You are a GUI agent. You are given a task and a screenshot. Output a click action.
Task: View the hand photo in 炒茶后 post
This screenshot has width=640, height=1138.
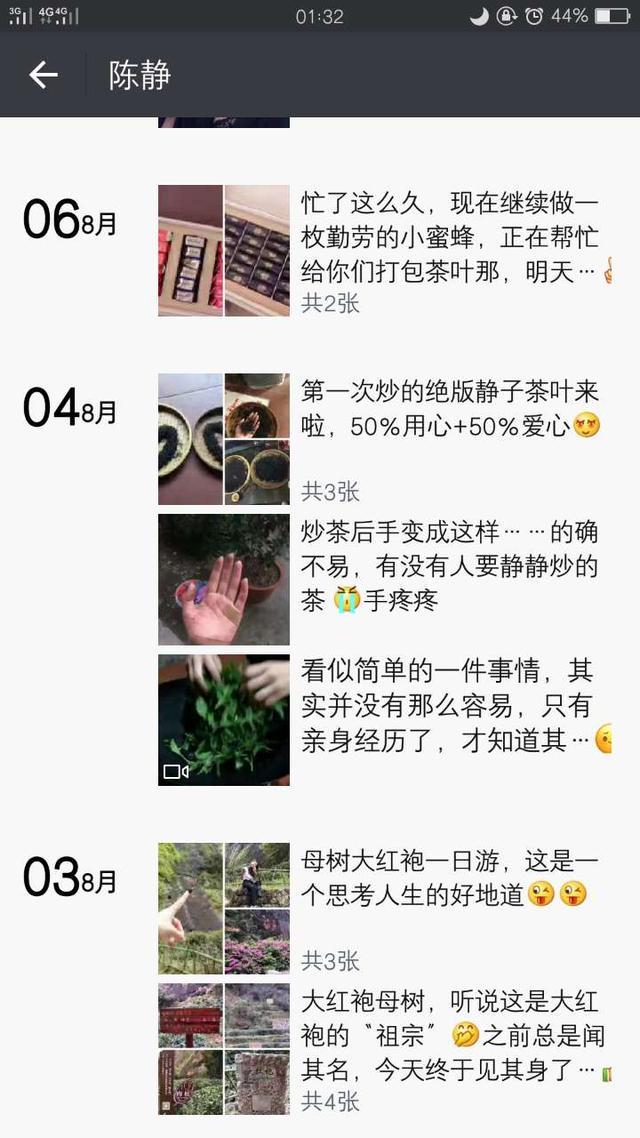click(224, 580)
